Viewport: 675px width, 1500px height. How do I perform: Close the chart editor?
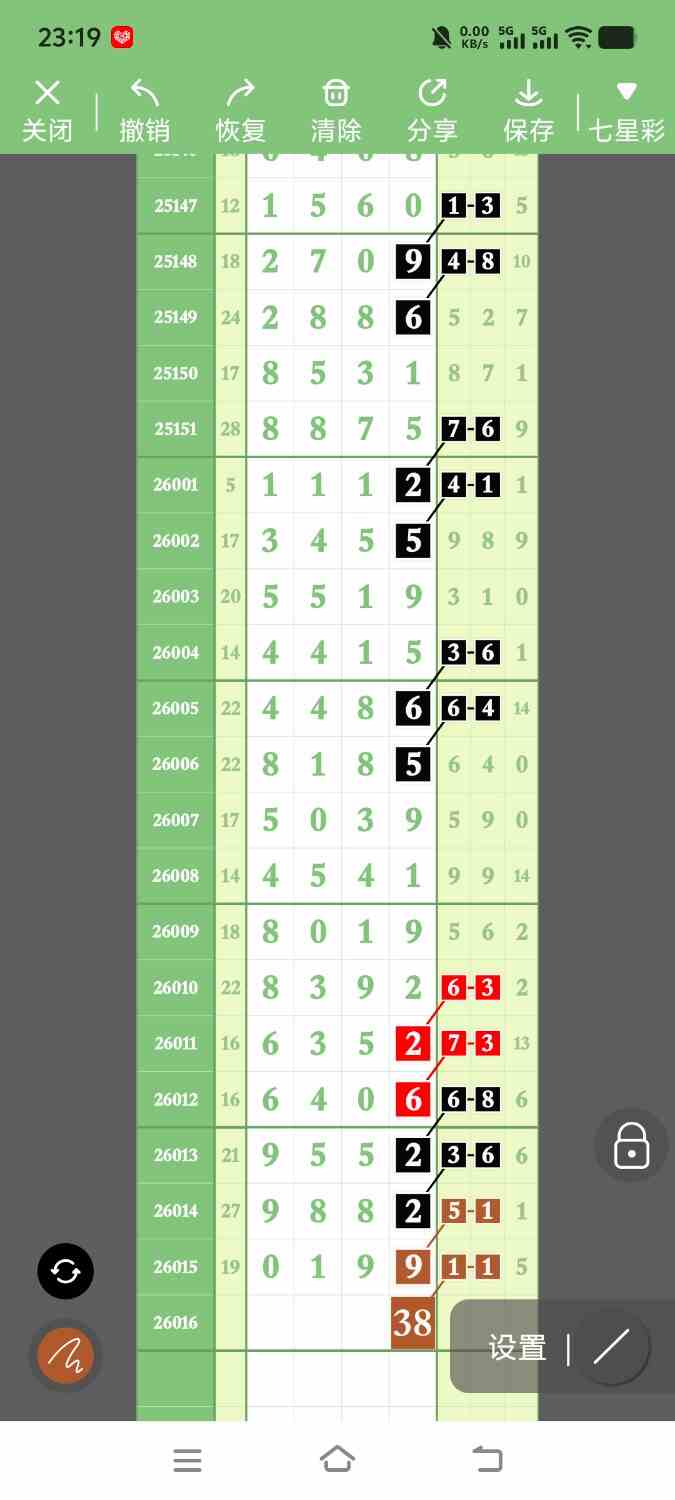(x=47, y=110)
